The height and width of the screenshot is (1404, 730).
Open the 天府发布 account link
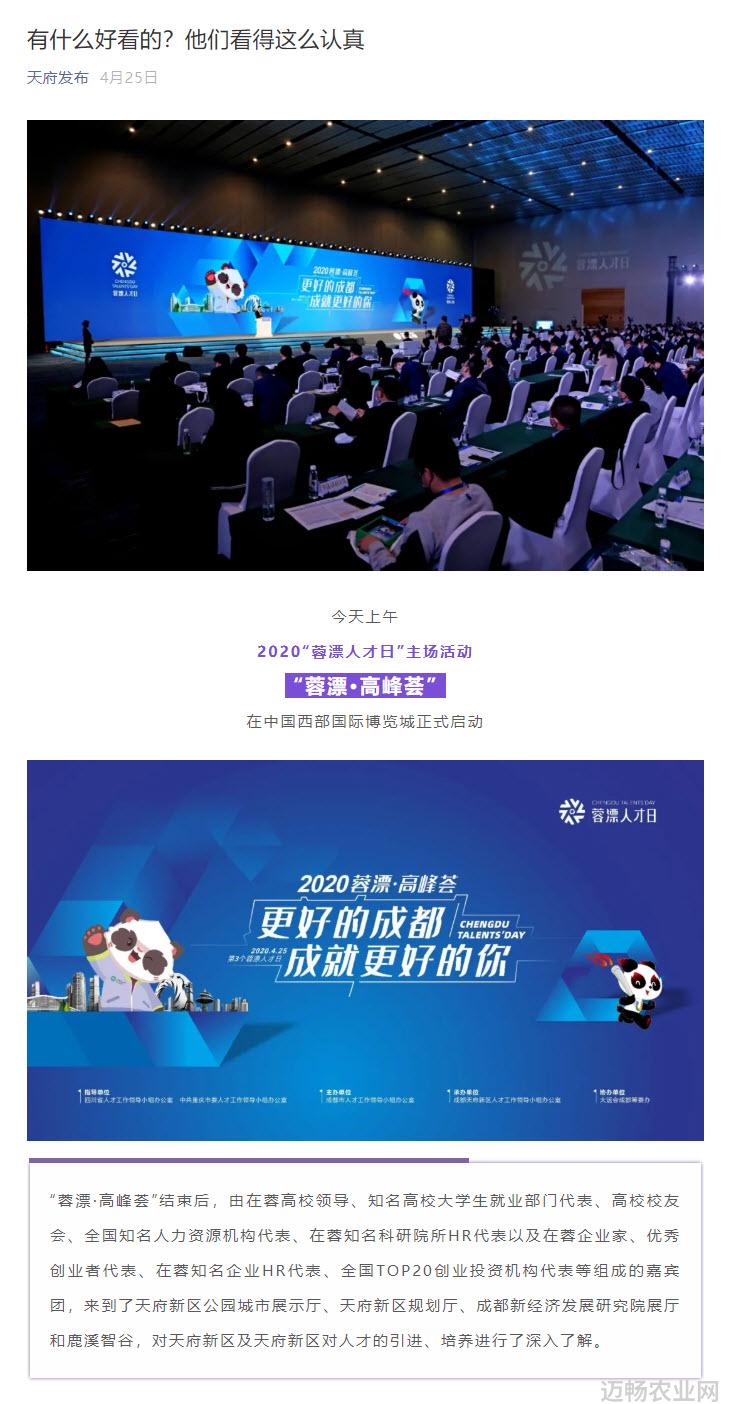click(57, 78)
